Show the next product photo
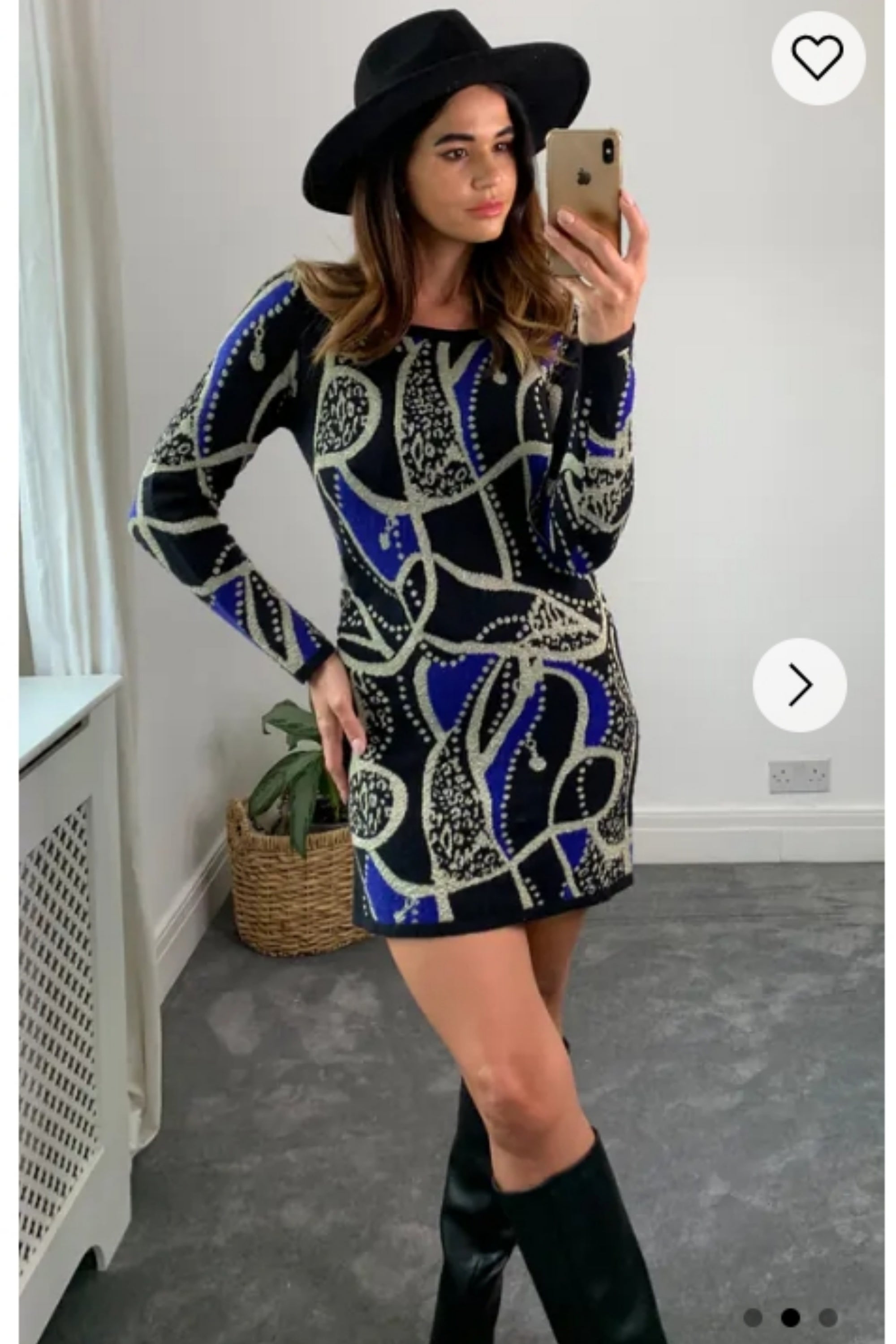This screenshot has width=896, height=1344. (799, 684)
